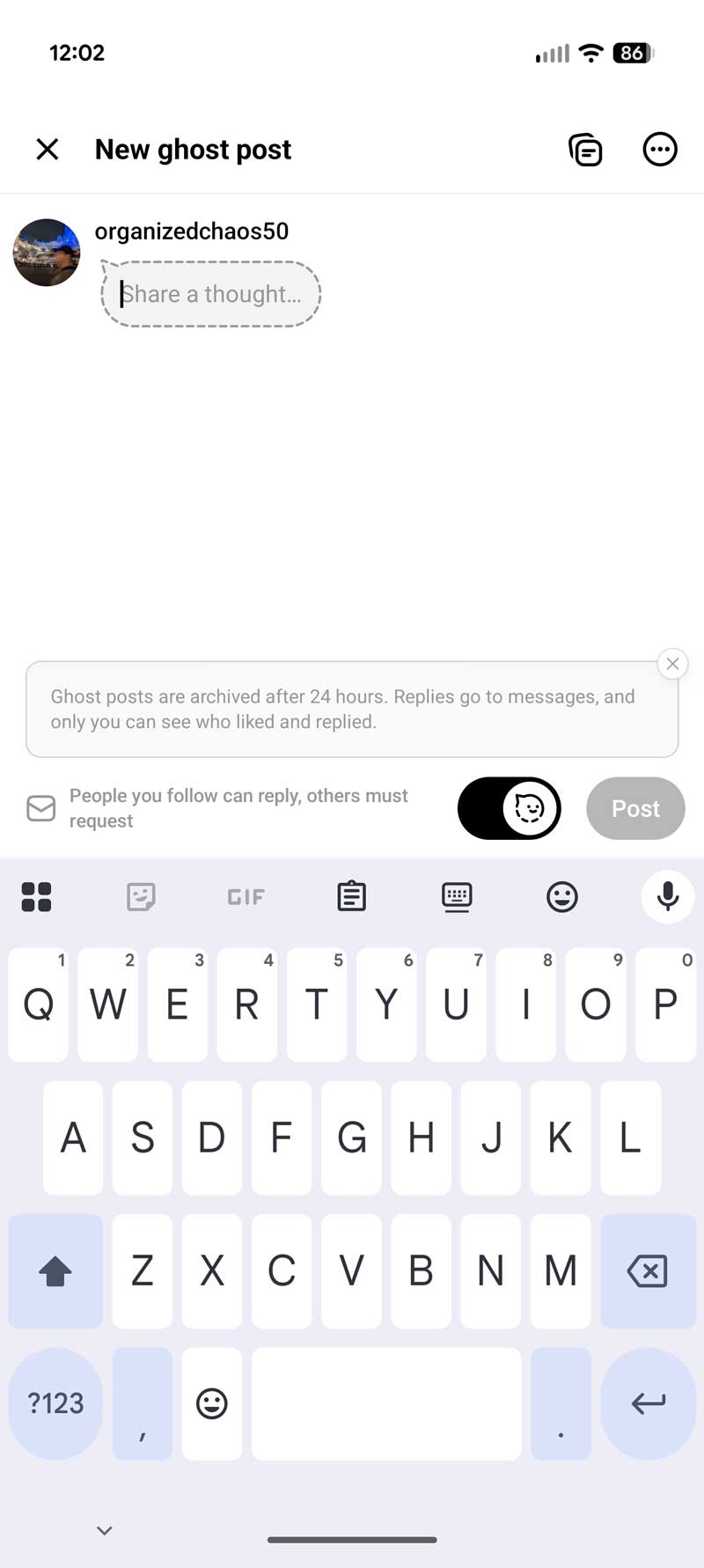The height and width of the screenshot is (1568, 704).
Task: Open the emoji panel from the keyboard toolbar
Action: 561,896
